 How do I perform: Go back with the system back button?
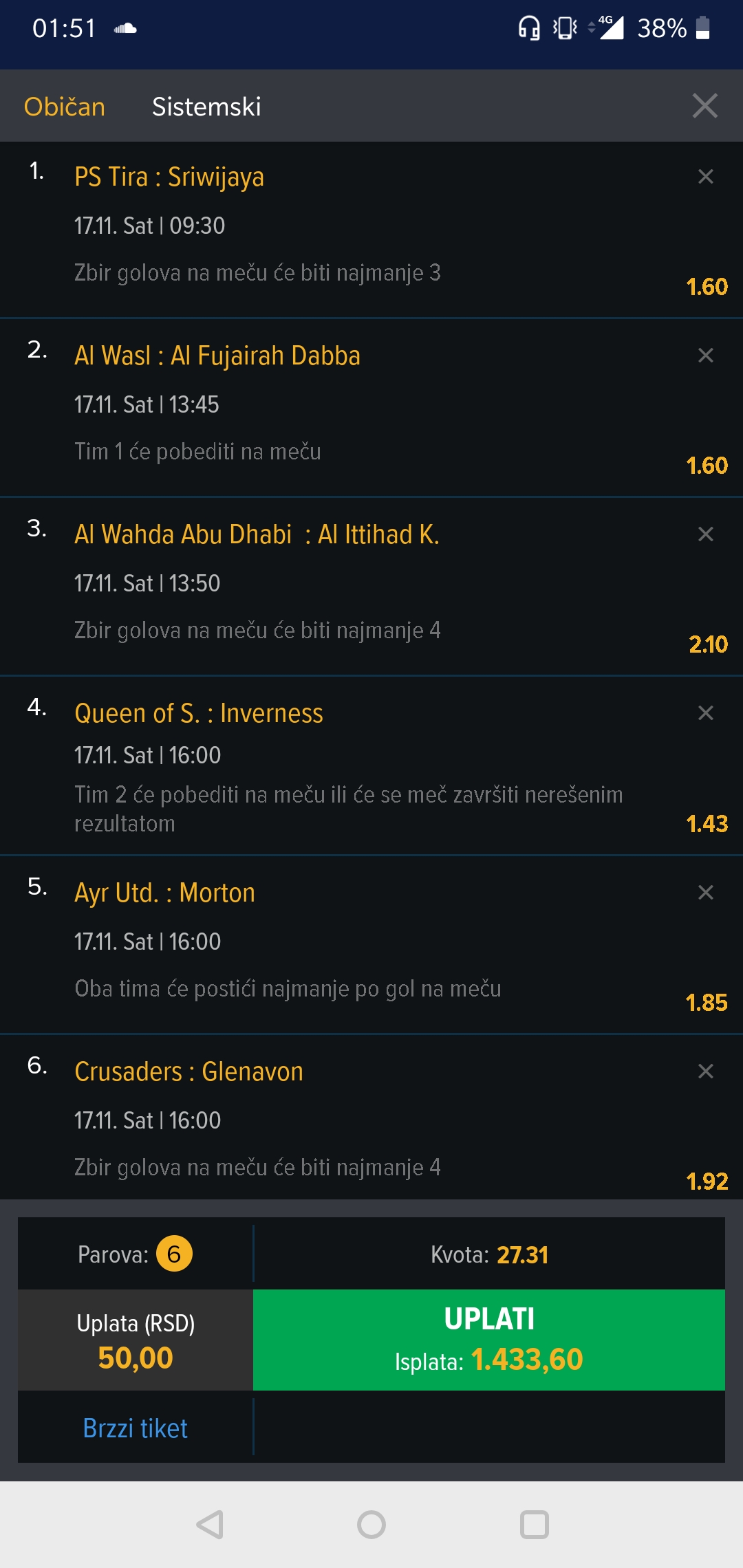210,1525
